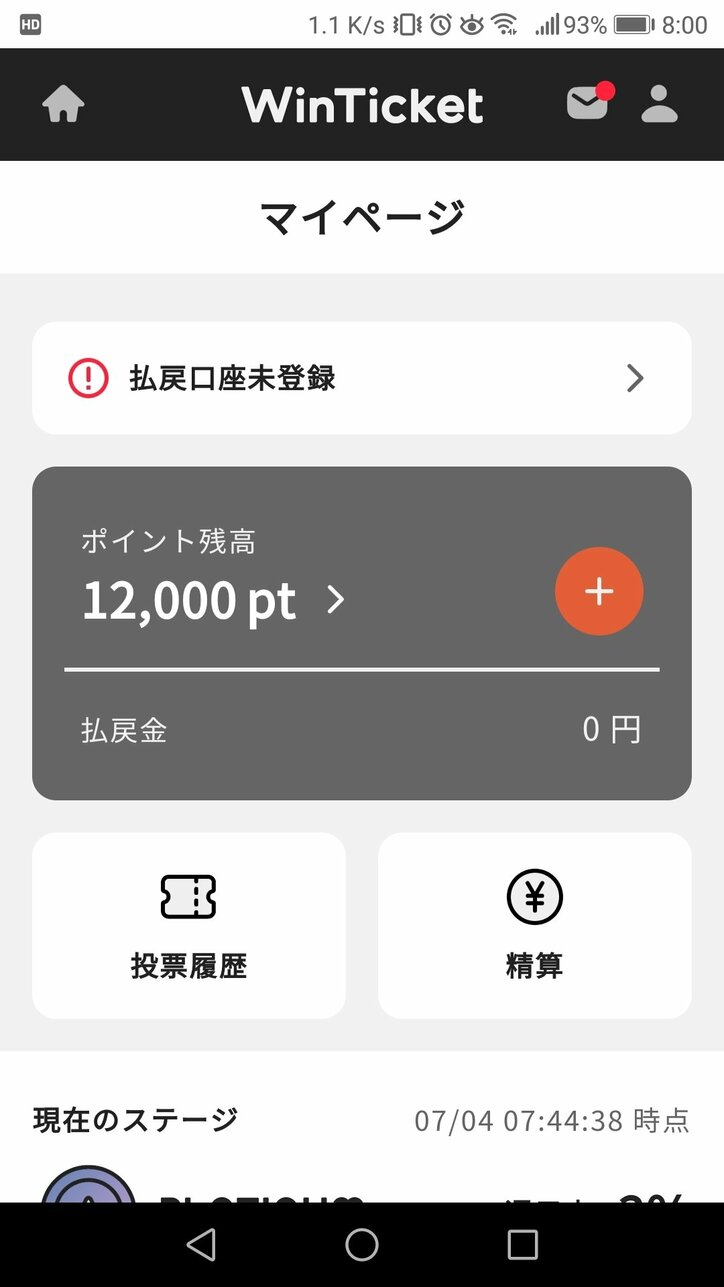Select the WinTicket logo in the header
This screenshot has width=724, height=1287.
coord(362,103)
